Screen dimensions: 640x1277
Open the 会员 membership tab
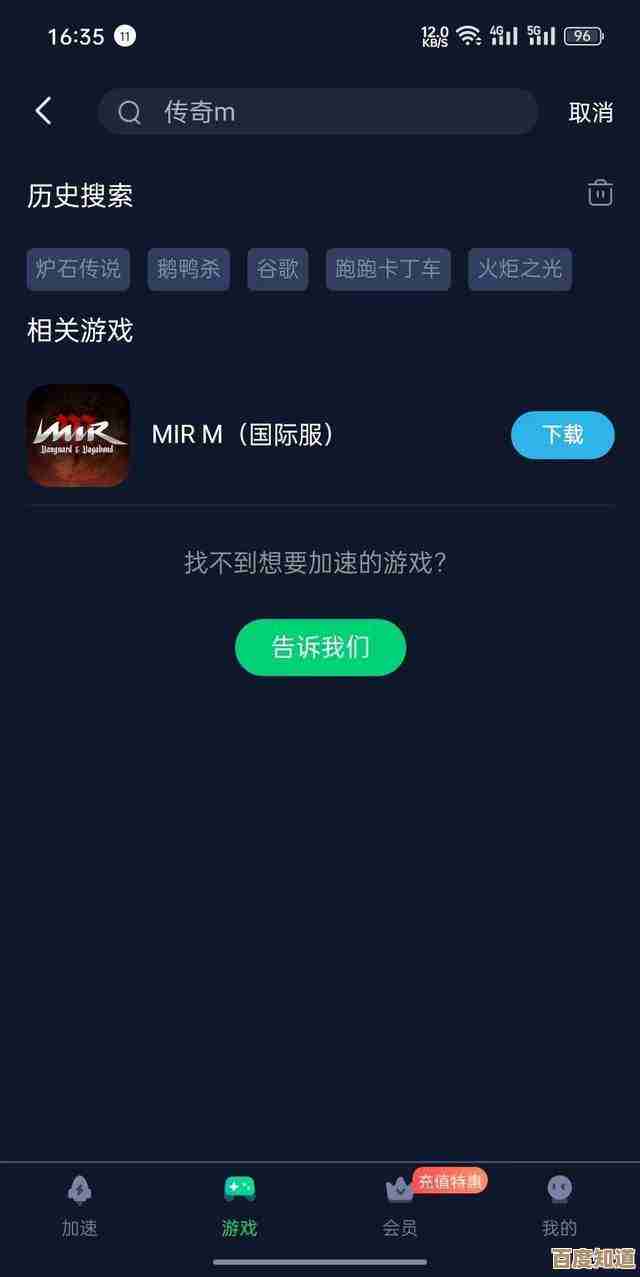[400, 1206]
